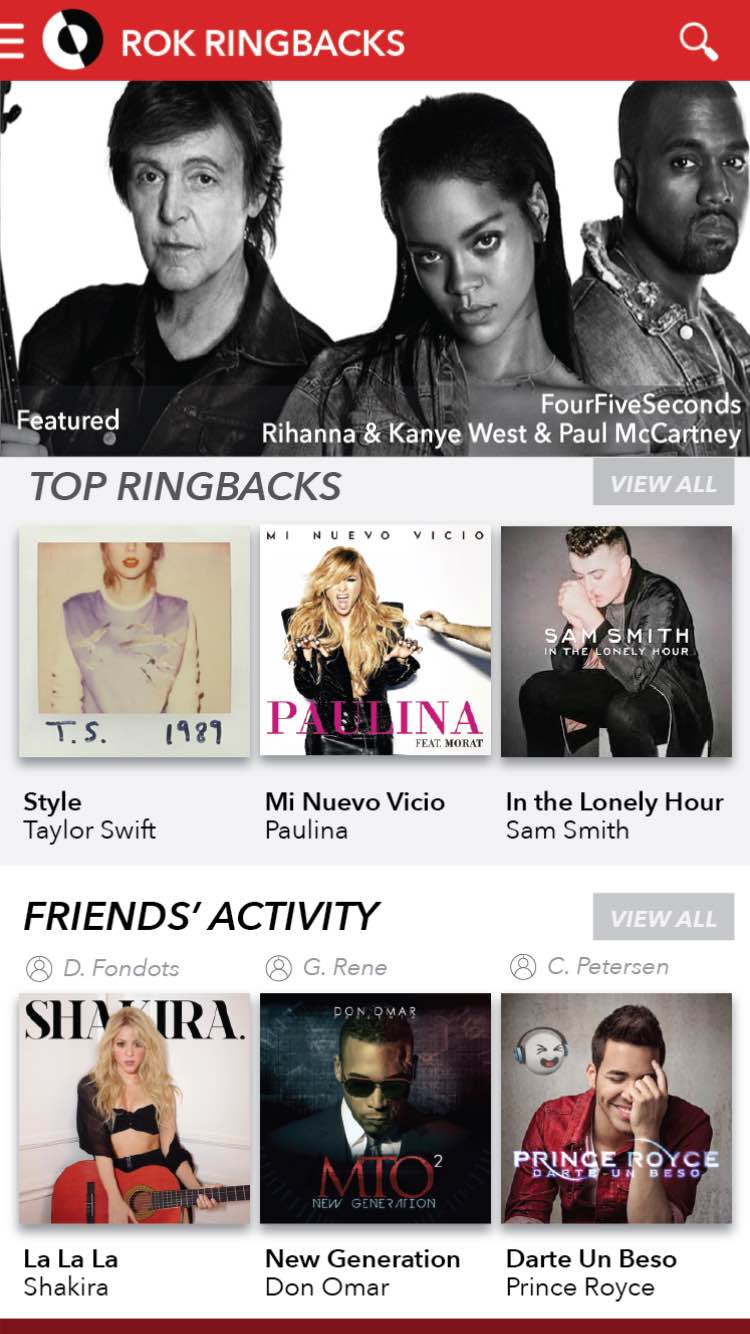Open the hamburger drawer menu
750x1334 pixels.
pyautogui.click(x=12, y=40)
